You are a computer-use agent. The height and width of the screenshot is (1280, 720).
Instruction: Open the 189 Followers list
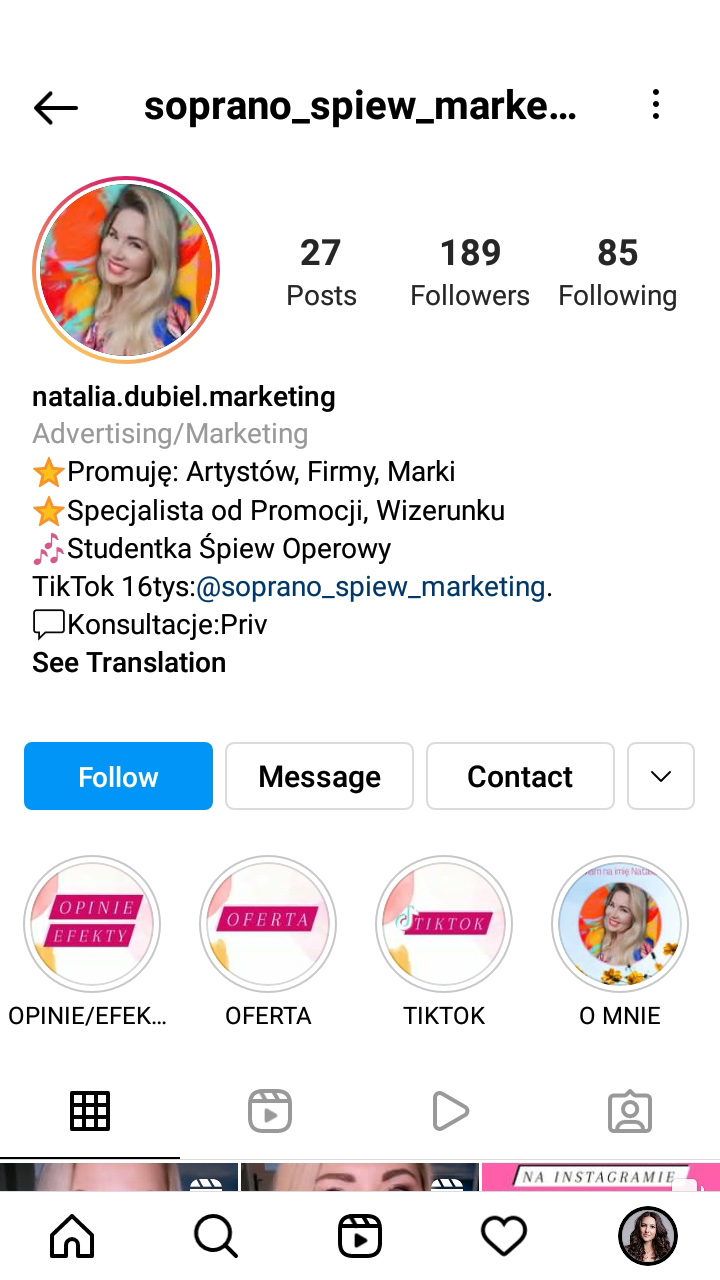pyautogui.click(x=470, y=272)
